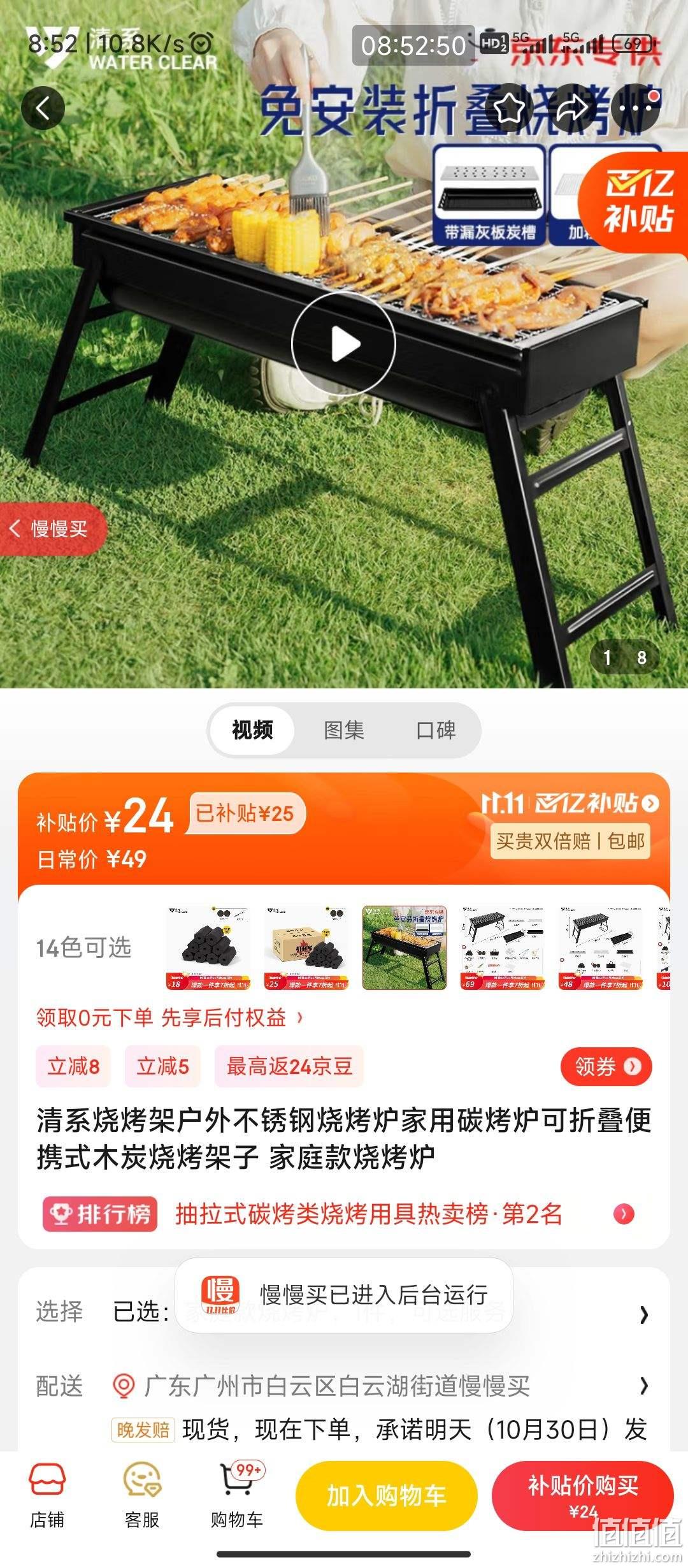The image size is (688, 1568).
Task: Open the 百亿补贴 banner link
Action: click(570, 803)
